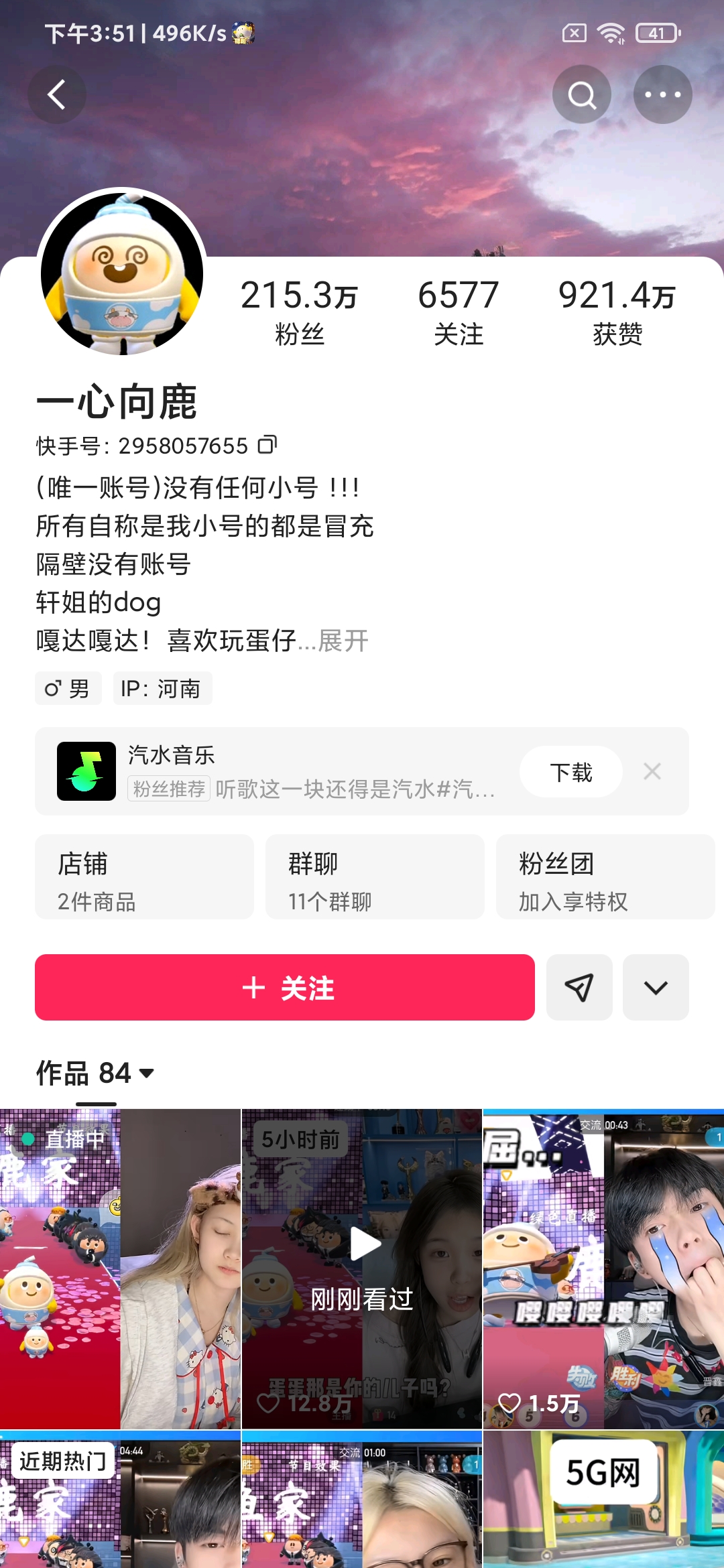Expand the bio with 展开
The image size is (724, 1568).
coord(343,641)
